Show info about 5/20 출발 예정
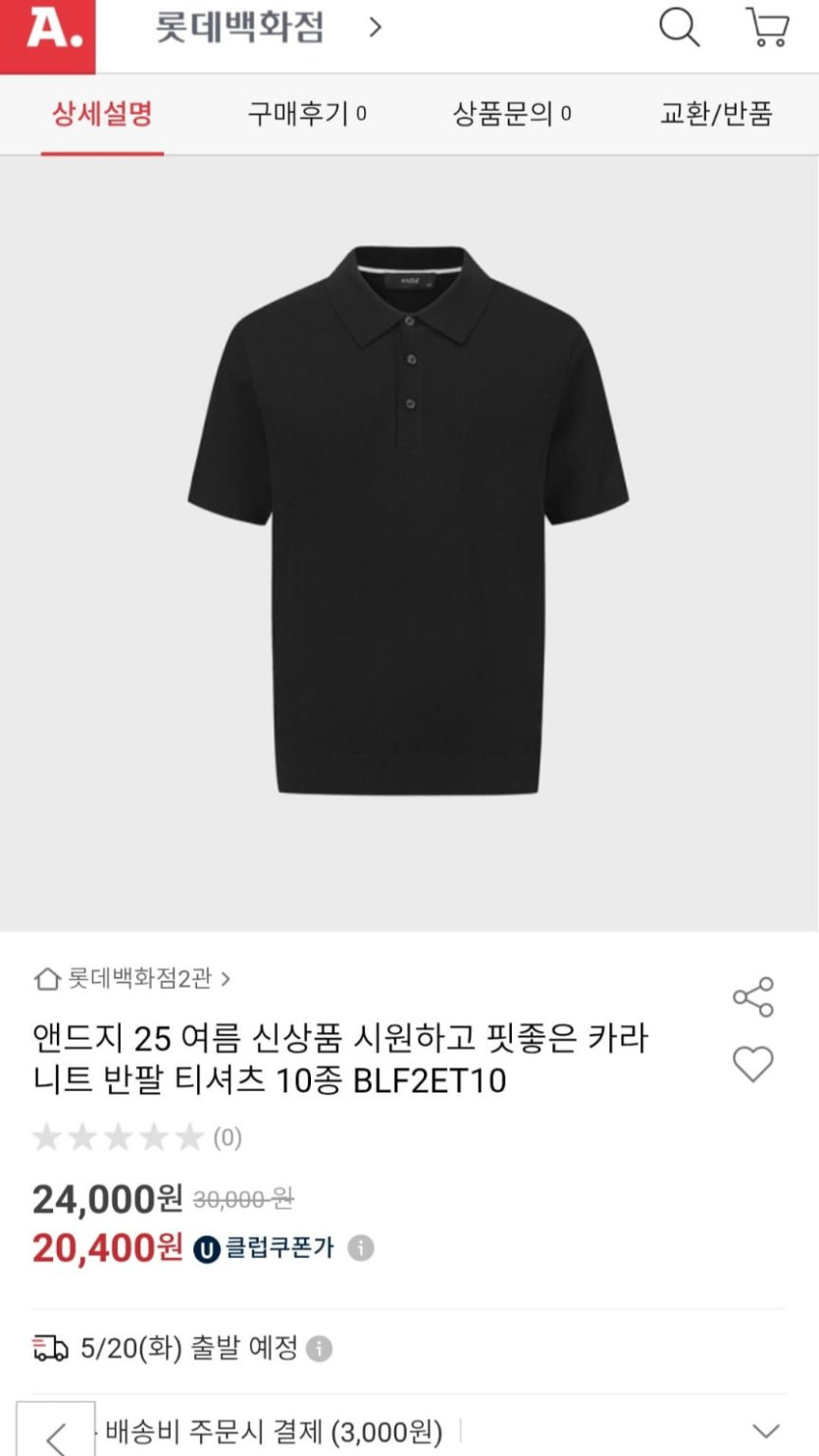 [319, 1349]
